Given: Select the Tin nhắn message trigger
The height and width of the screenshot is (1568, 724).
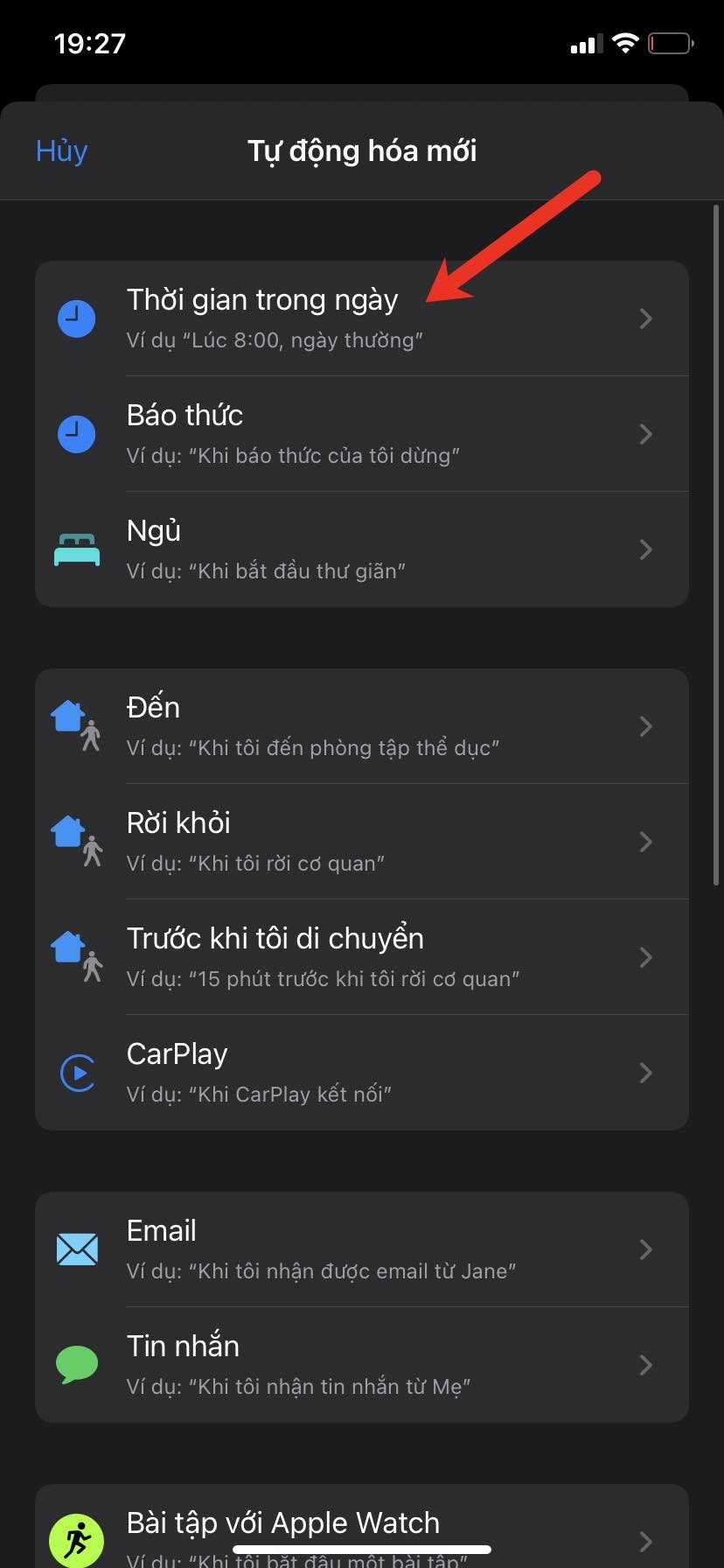Looking at the screenshot, I should tap(361, 1365).
